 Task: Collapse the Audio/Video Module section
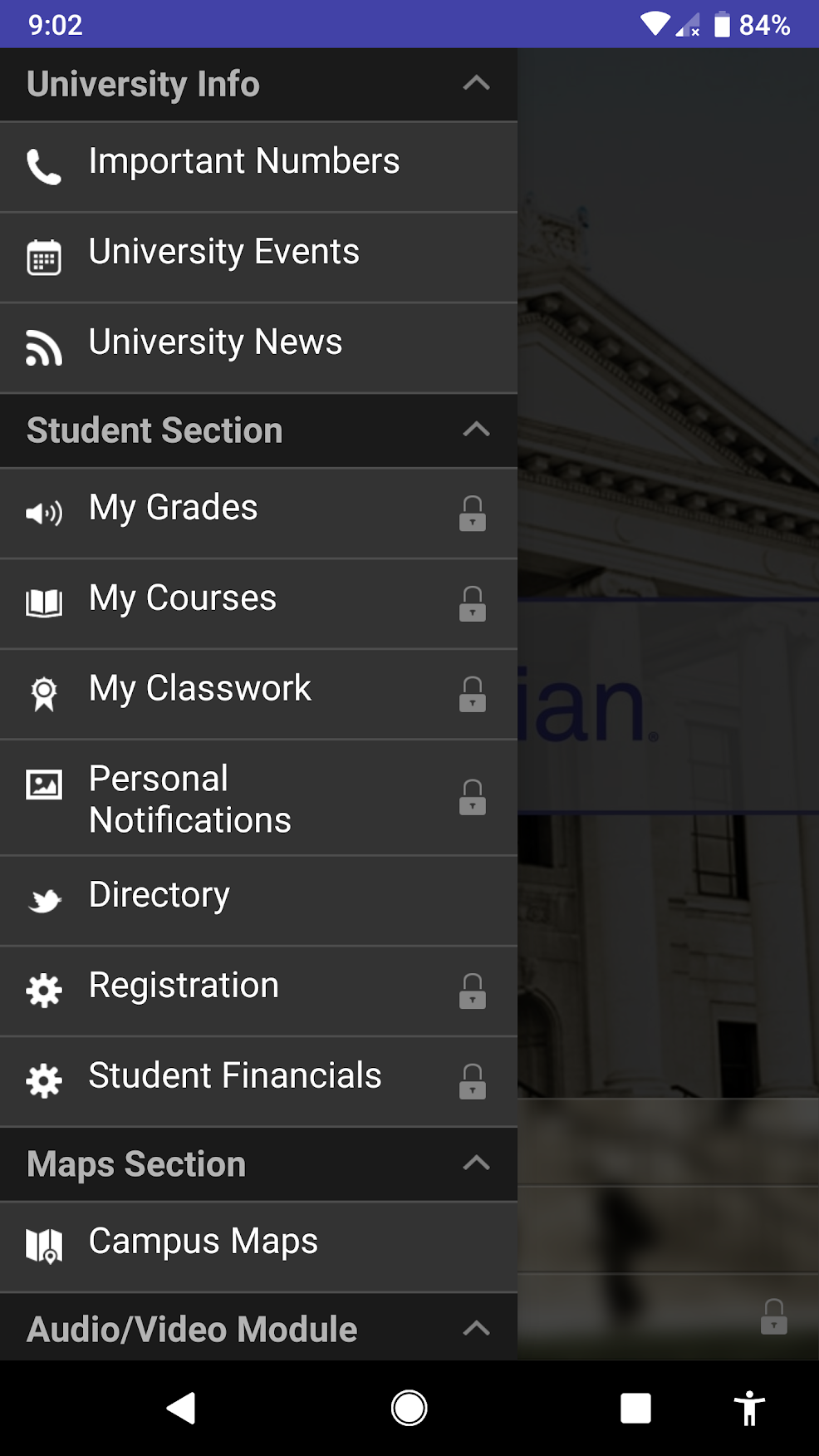click(x=476, y=1329)
